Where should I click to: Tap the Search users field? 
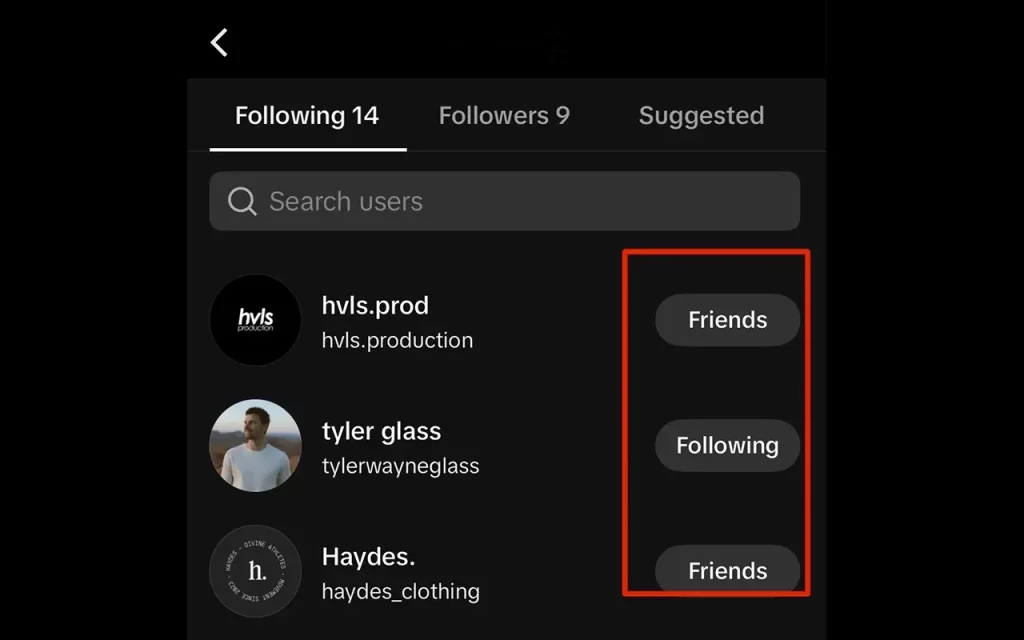point(504,201)
